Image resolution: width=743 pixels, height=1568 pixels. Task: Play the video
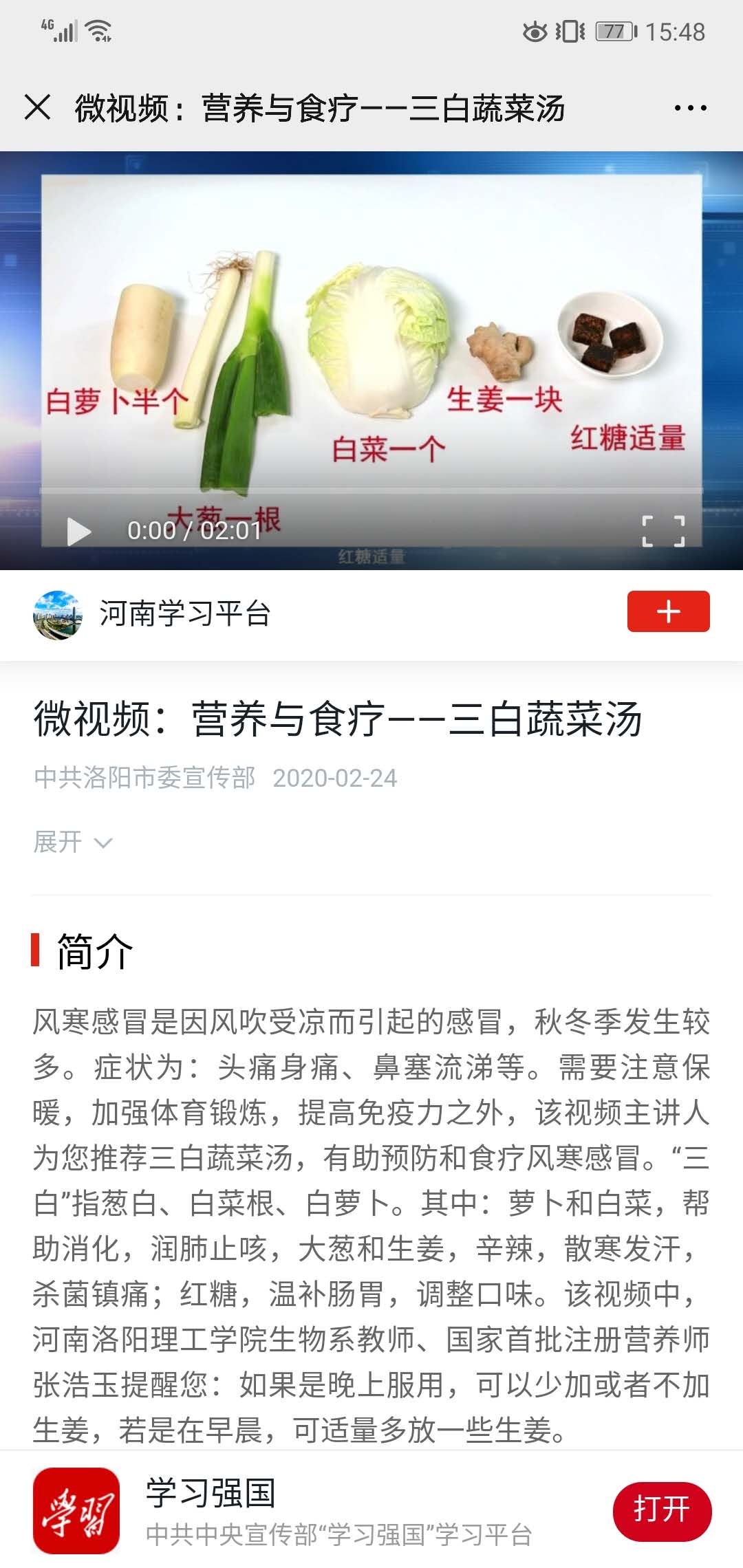click(x=78, y=531)
